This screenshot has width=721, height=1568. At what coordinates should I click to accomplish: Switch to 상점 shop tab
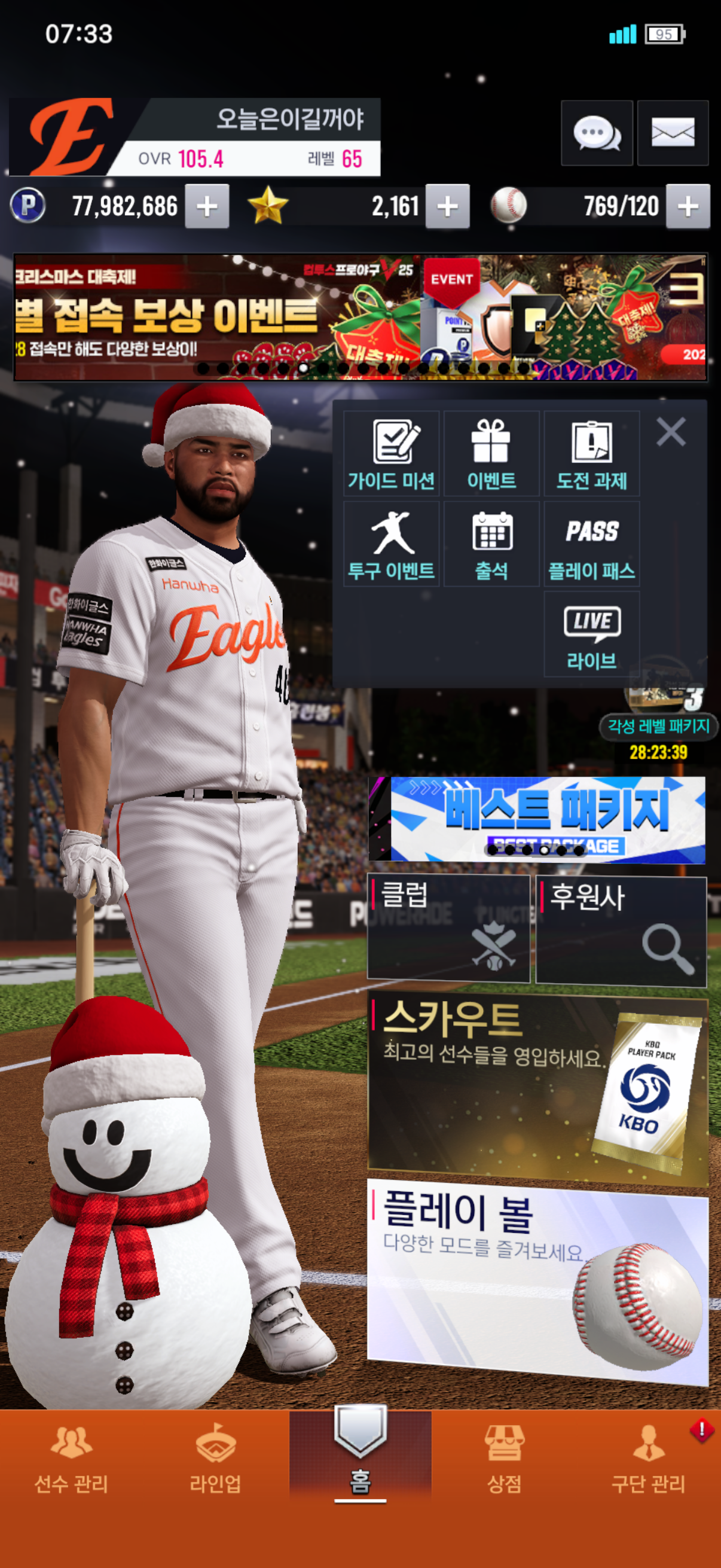pos(504,1460)
